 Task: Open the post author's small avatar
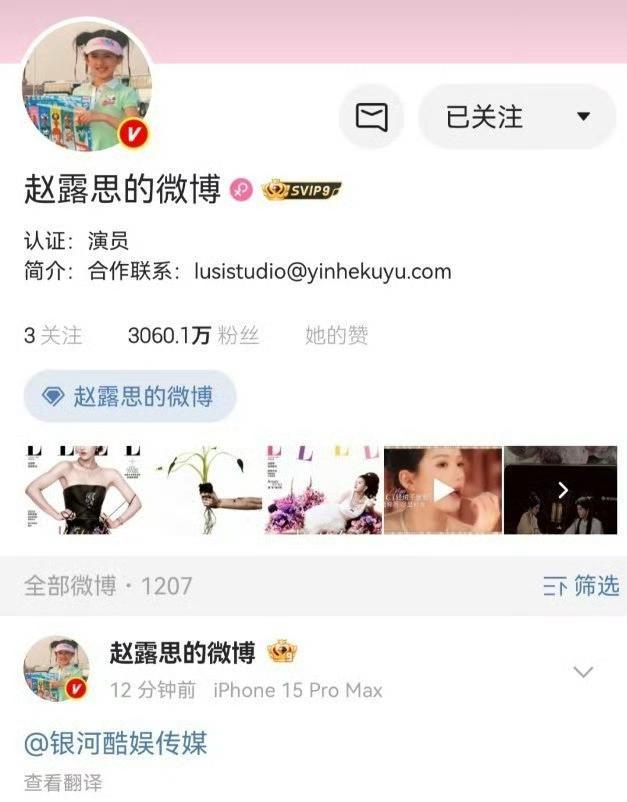coord(56,668)
